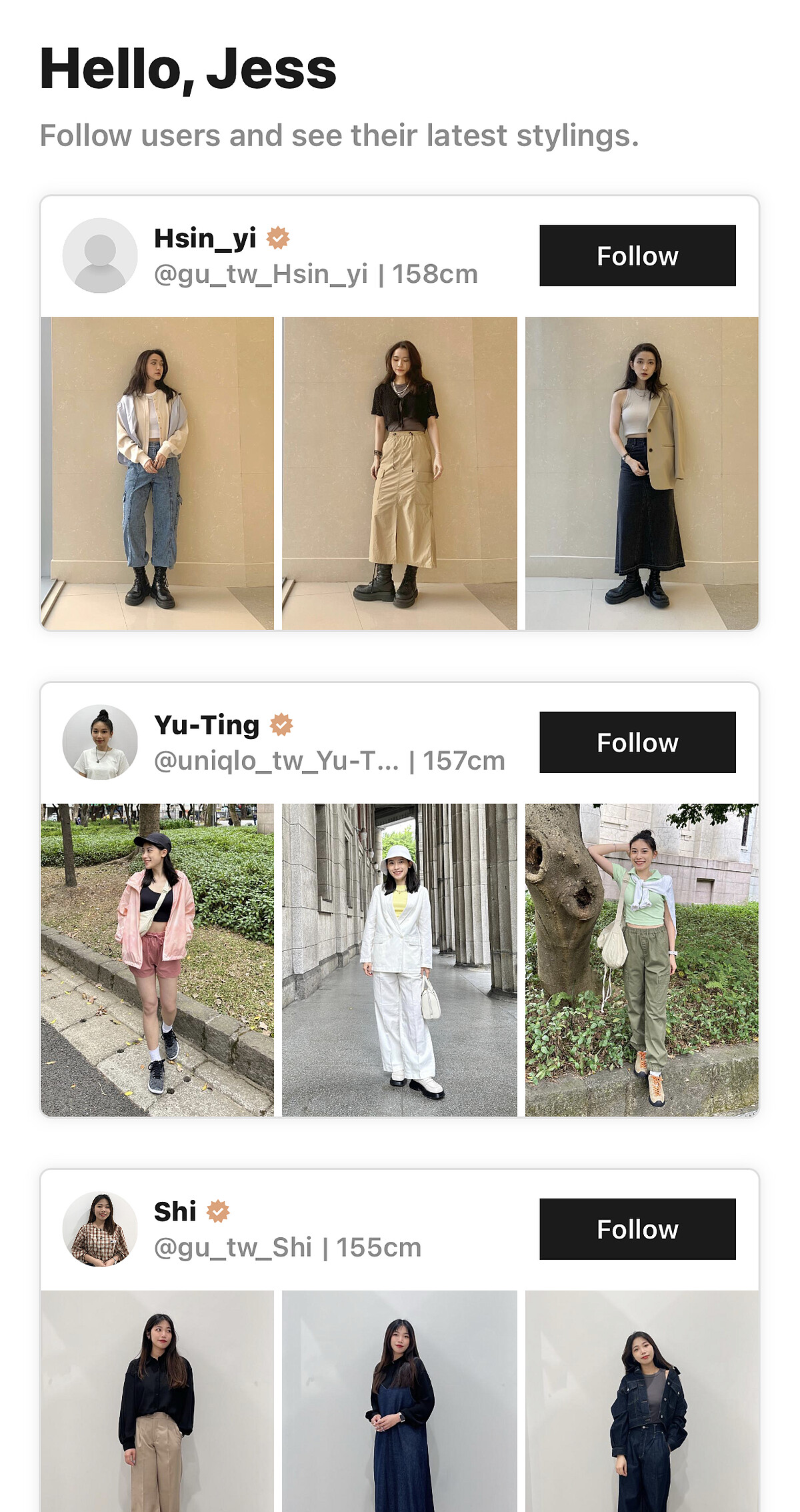Open Yu-Ting's profile photo

(100, 742)
